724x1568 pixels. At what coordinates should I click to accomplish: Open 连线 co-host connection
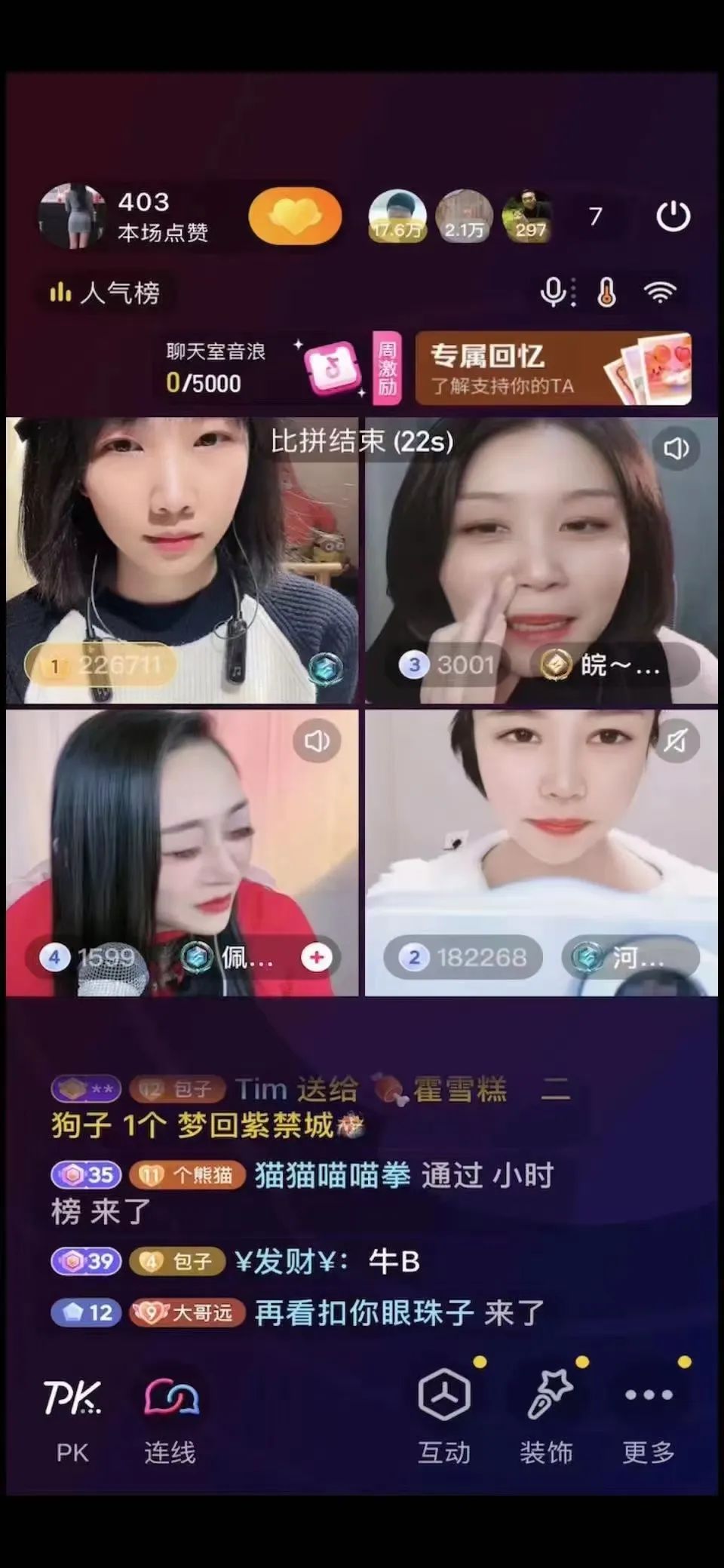[170, 1419]
